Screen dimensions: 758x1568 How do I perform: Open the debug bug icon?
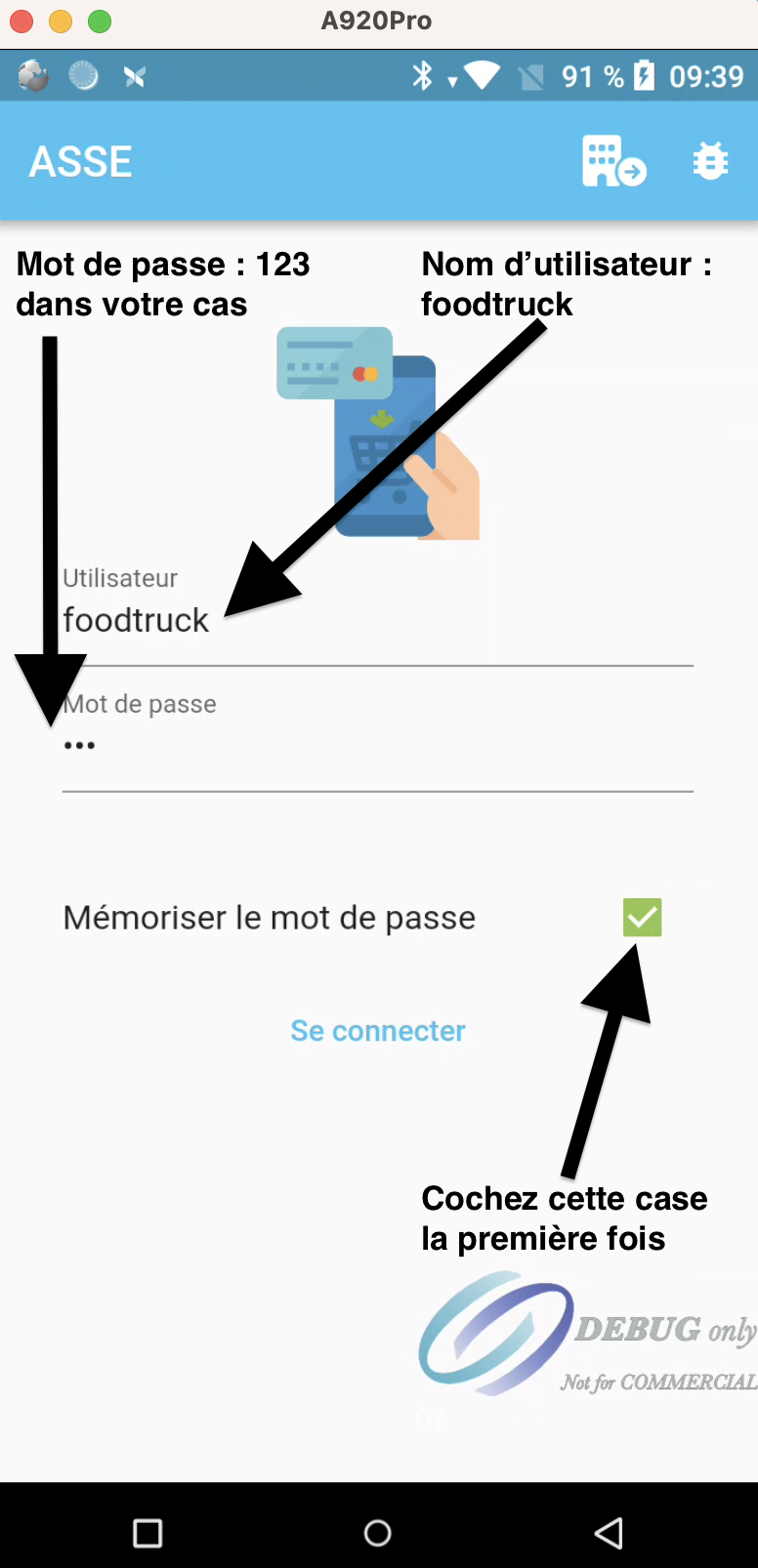710,161
